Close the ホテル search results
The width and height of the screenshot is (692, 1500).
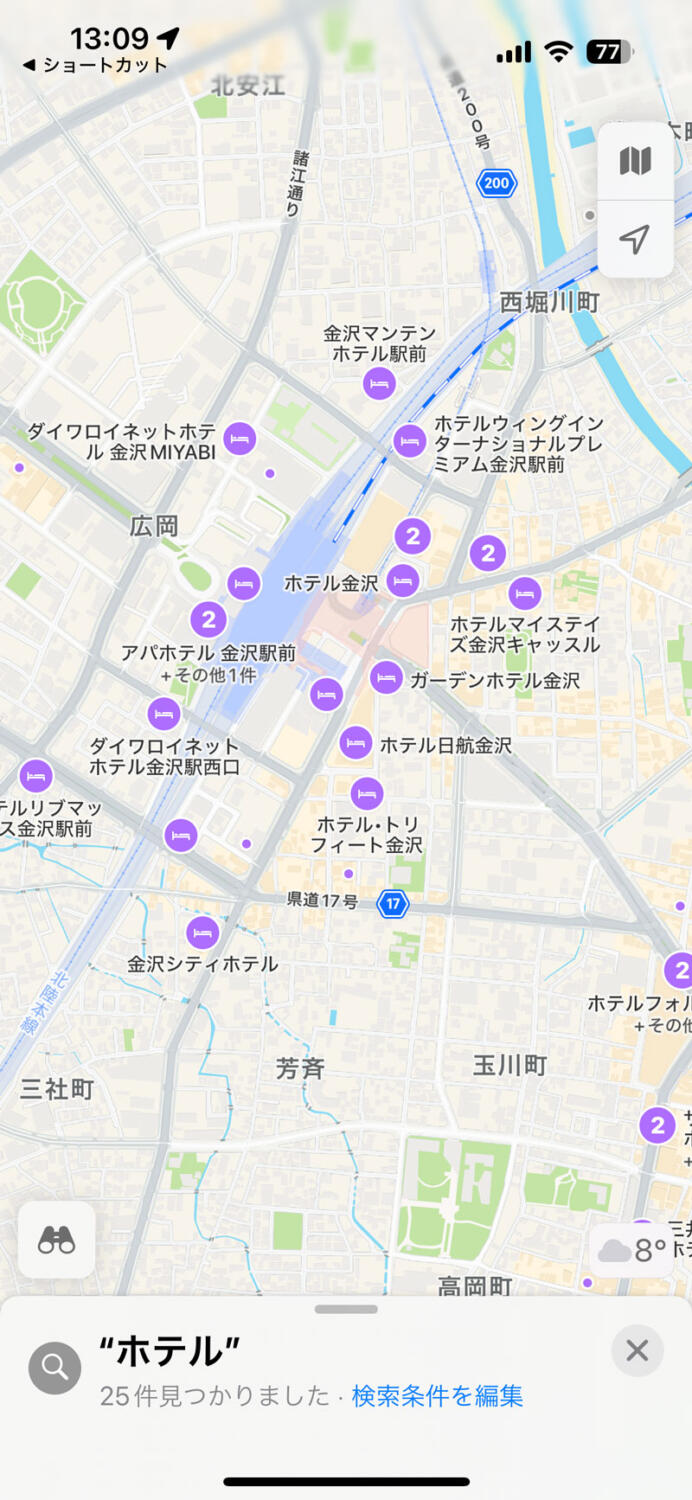pos(637,1351)
